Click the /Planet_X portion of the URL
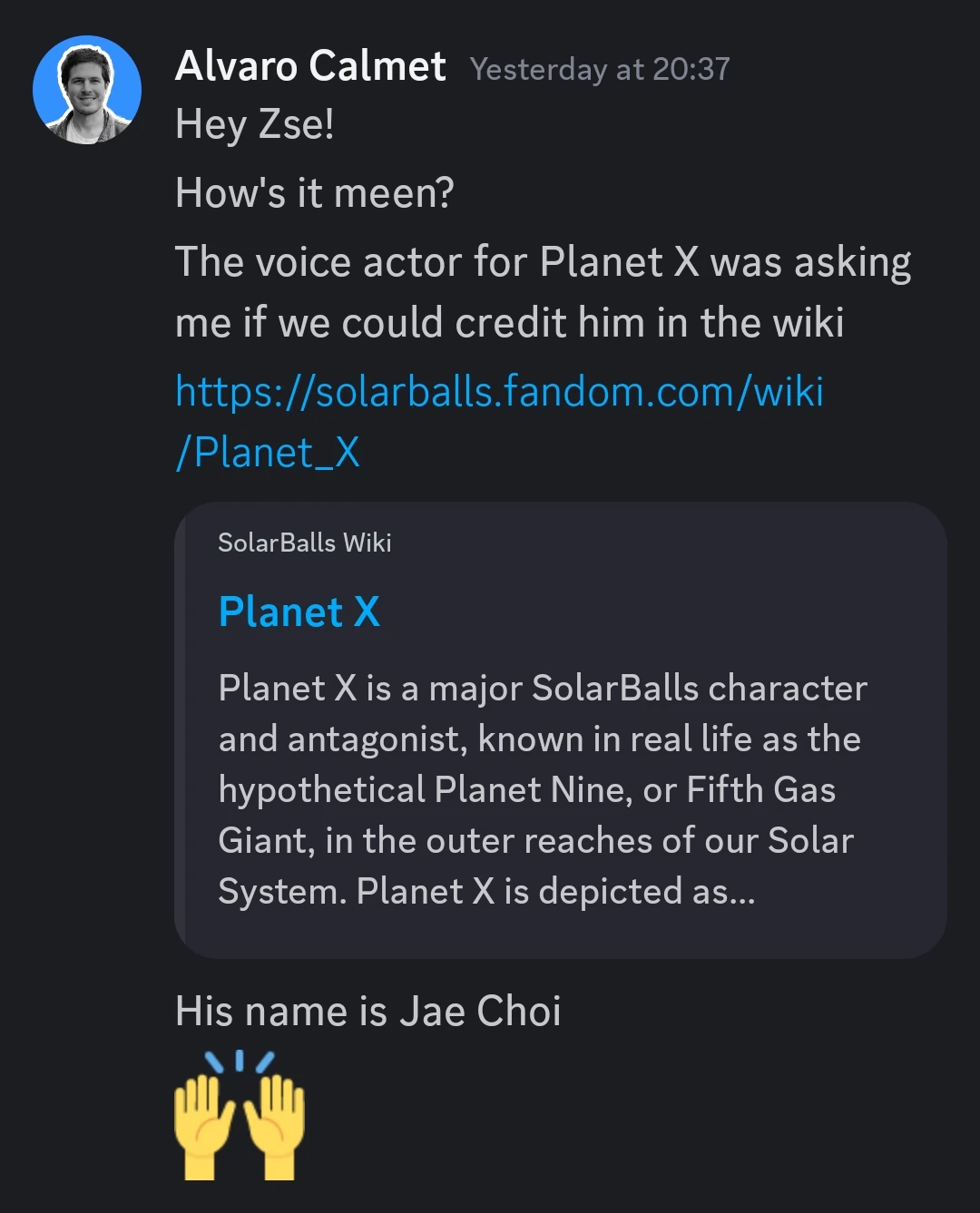980x1213 pixels. [x=267, y=451]
